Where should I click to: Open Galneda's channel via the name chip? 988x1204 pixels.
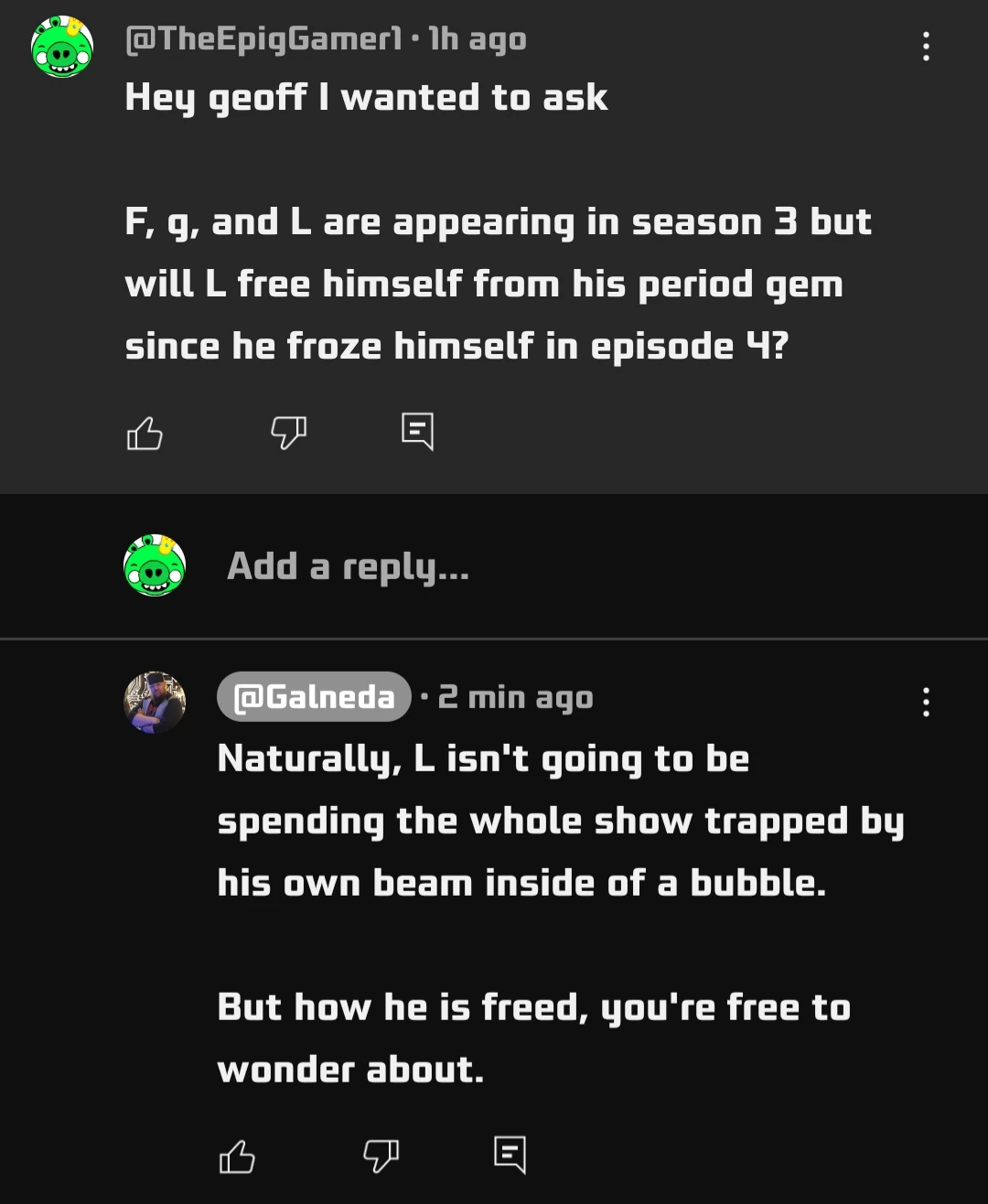pyautogui.click(x=314, y=697)
